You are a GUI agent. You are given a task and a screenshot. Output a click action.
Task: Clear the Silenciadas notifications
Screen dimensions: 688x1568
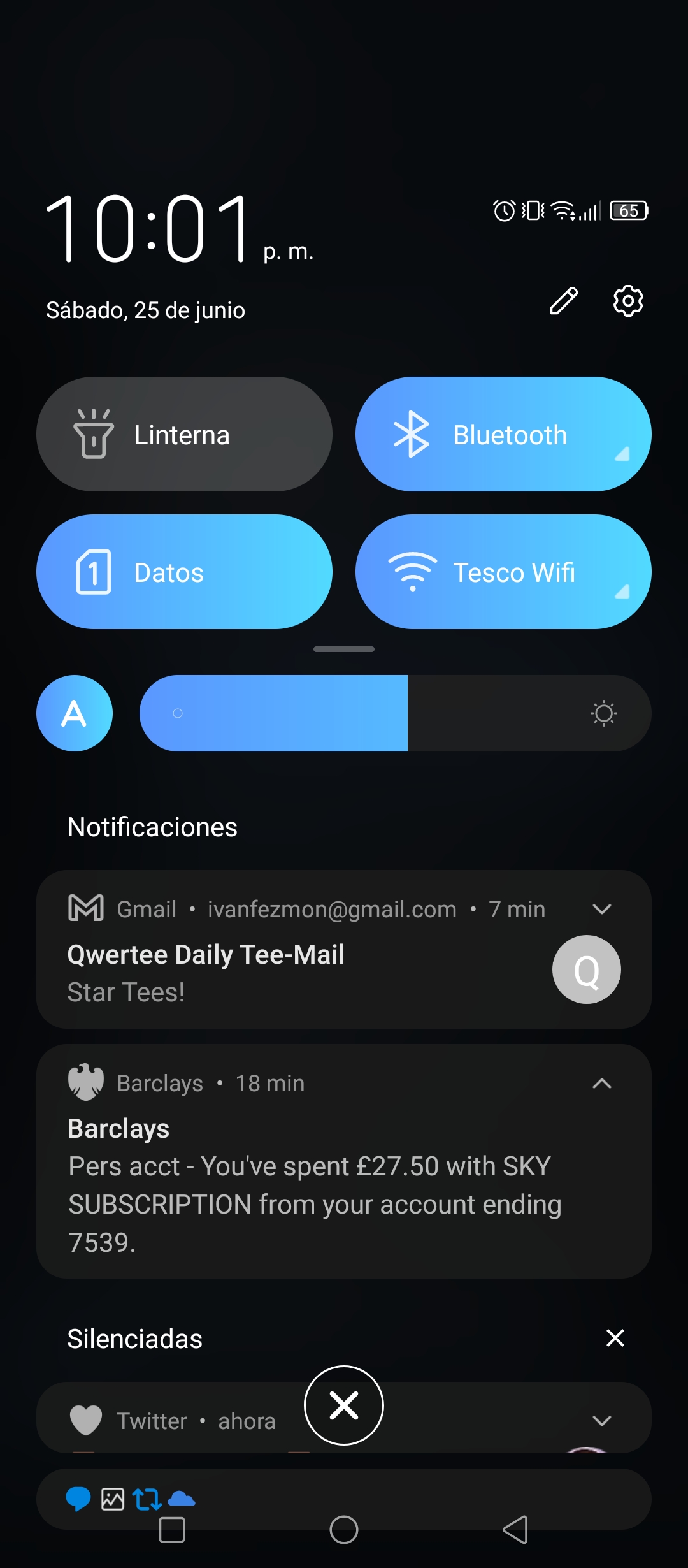tap(615, 1338)
